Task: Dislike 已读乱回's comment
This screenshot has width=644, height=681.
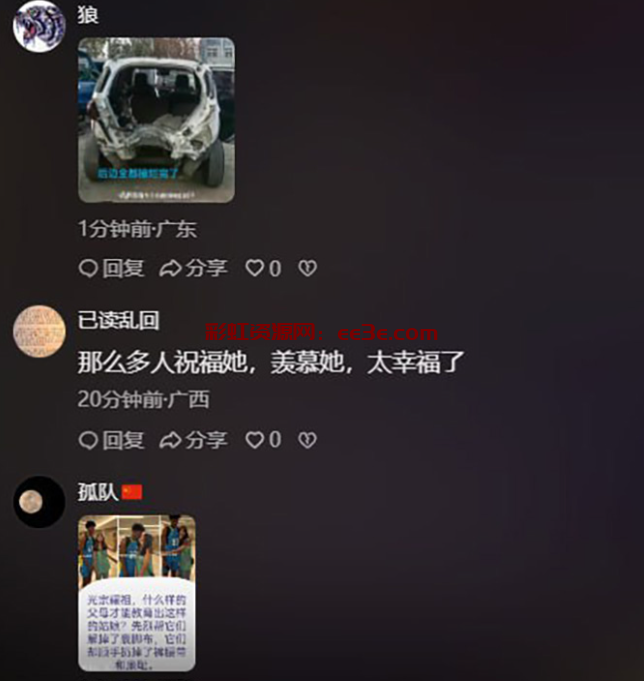Action: (x=308, y=440)
